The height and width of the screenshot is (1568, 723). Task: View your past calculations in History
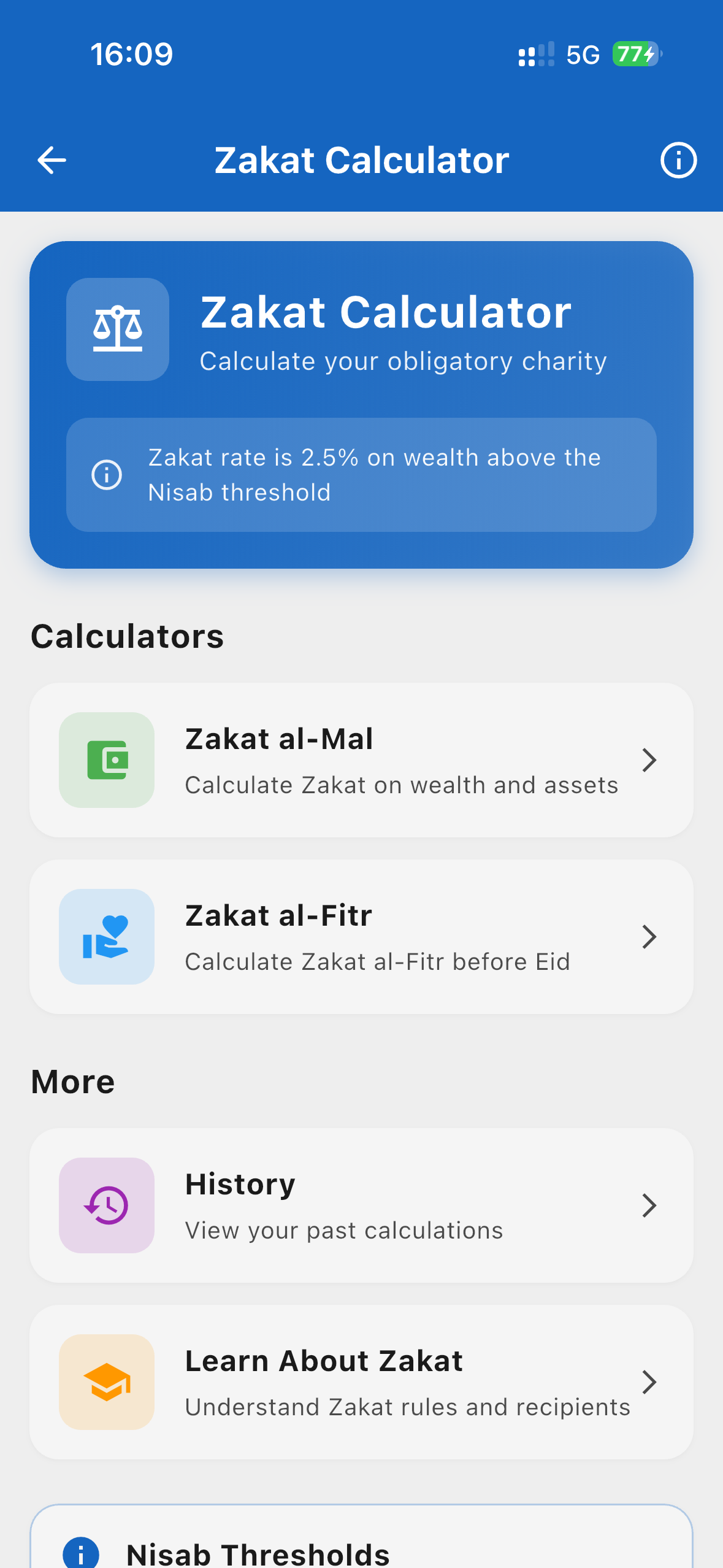tap(361, 1204)
